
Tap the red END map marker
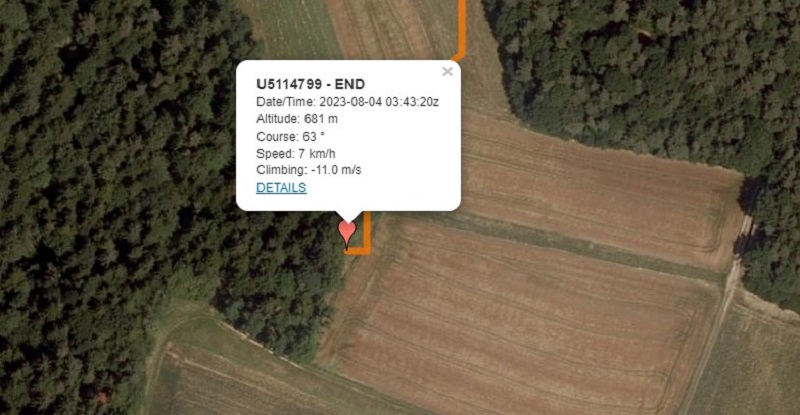(347, 231)
